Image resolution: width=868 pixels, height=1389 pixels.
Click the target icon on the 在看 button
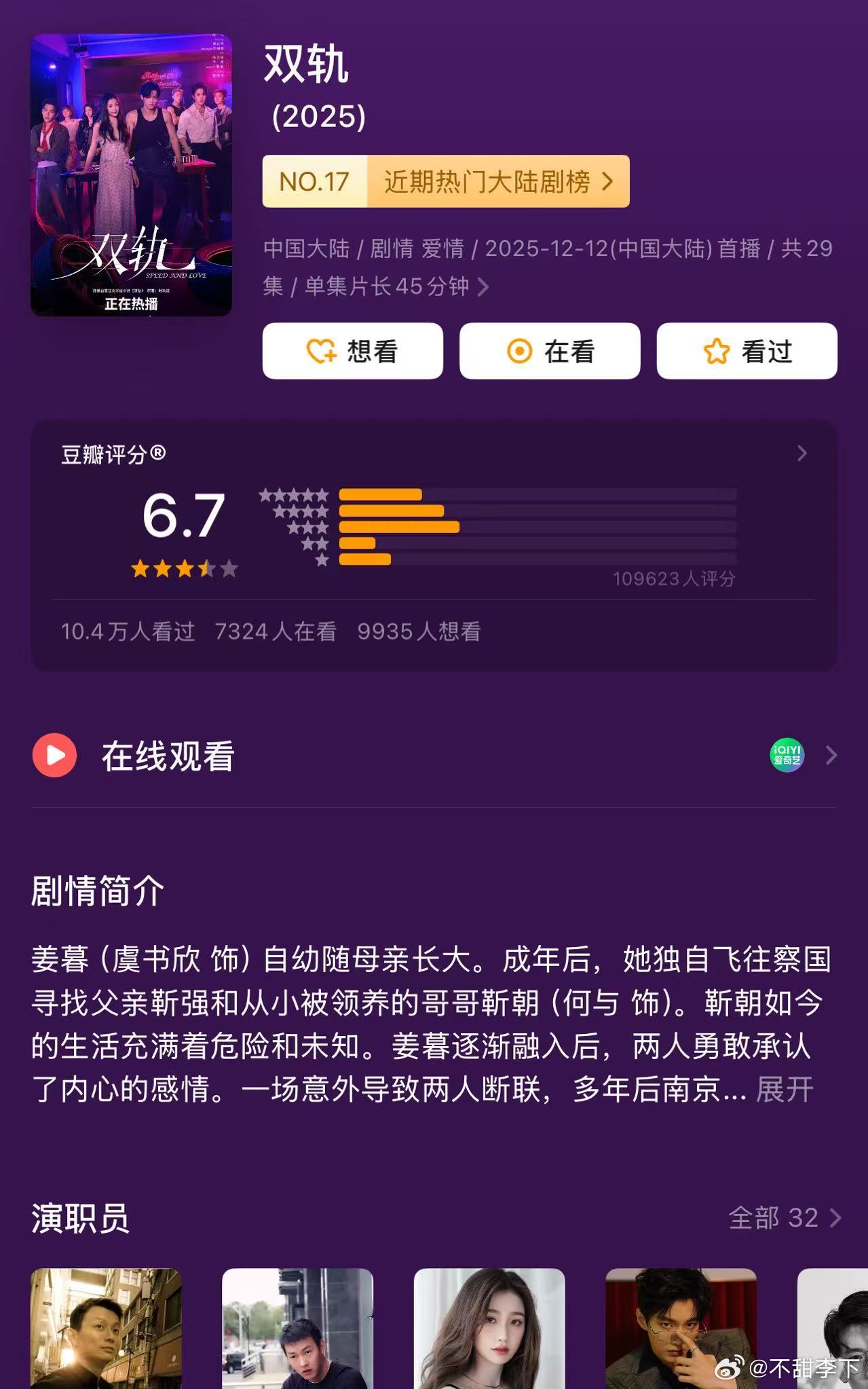(519, 351)
